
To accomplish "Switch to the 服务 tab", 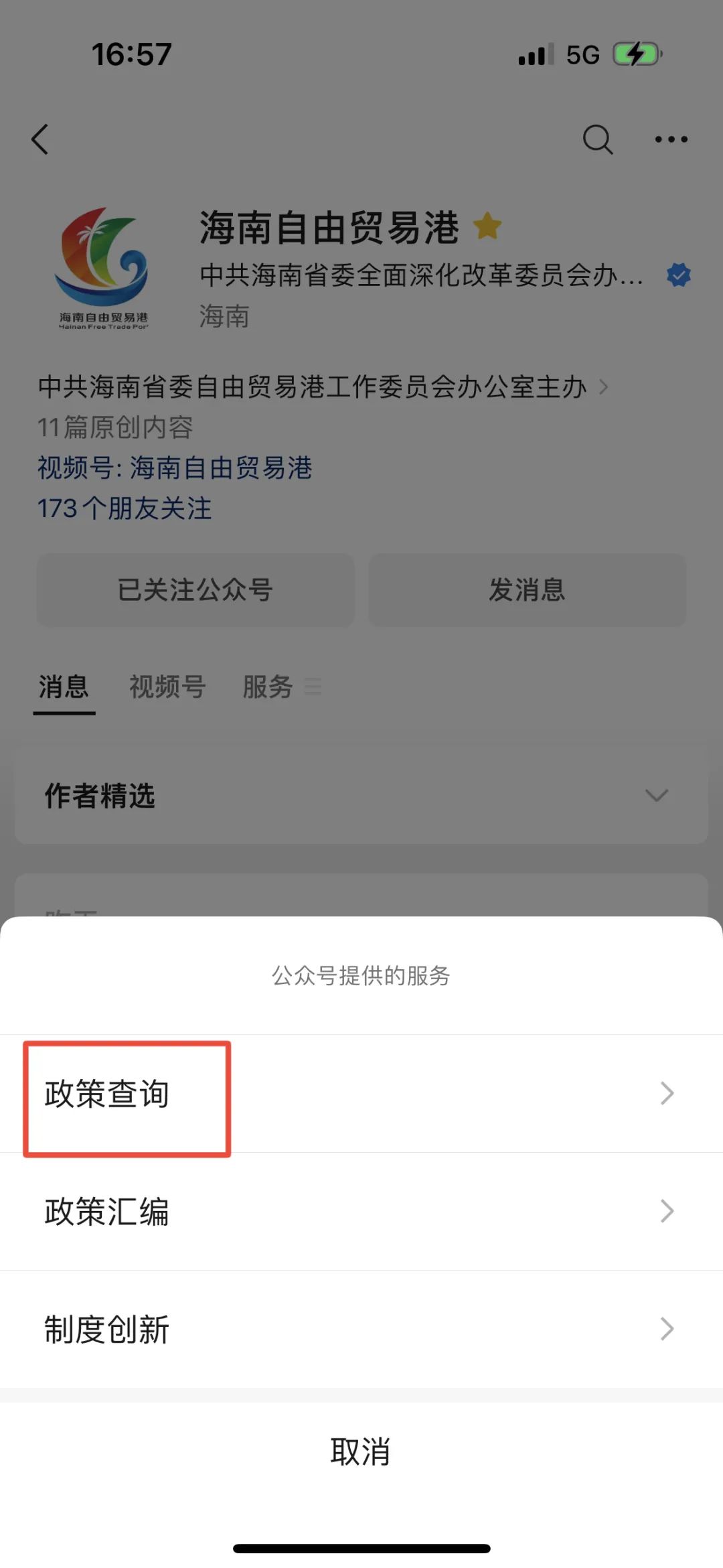I will tap(268, 687).
